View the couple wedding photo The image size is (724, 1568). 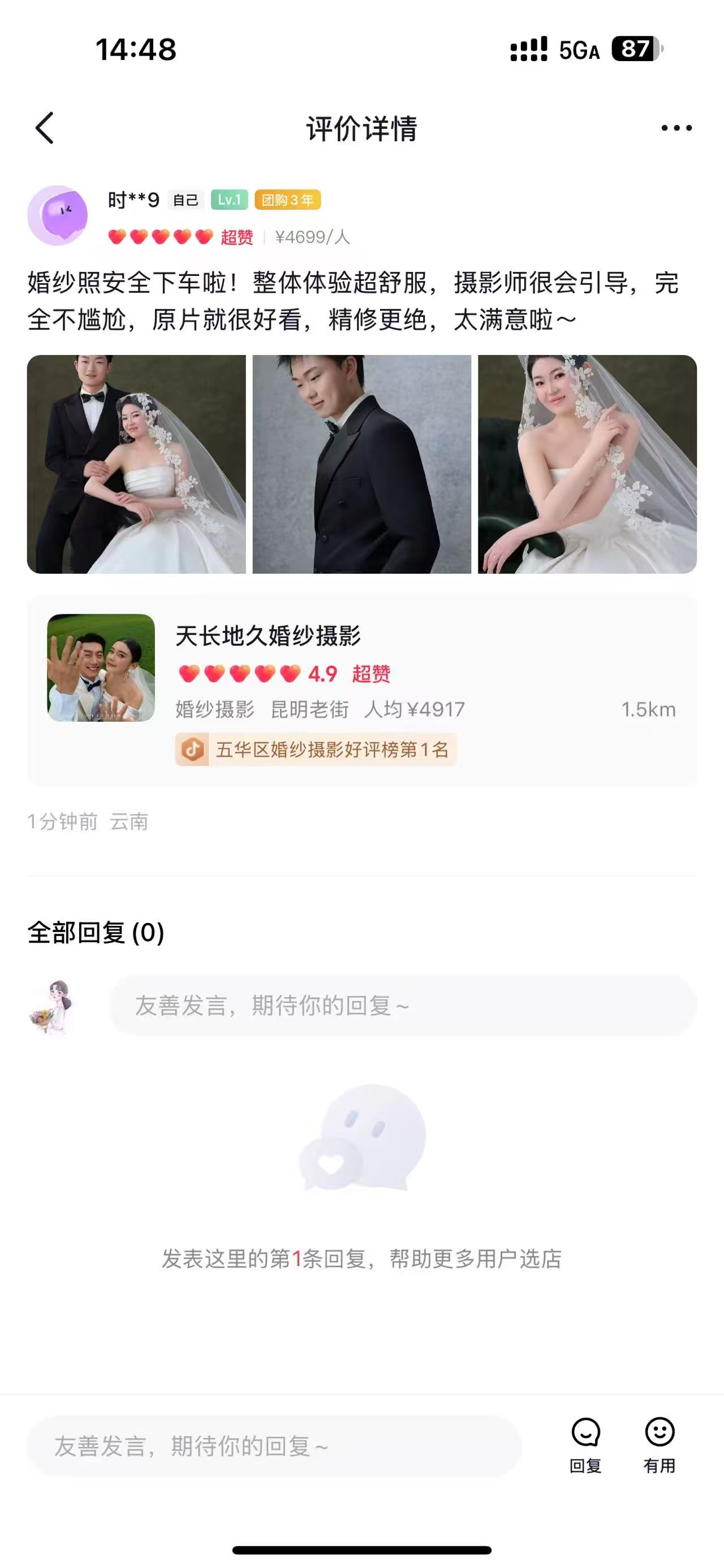click(x=136, y=464)
